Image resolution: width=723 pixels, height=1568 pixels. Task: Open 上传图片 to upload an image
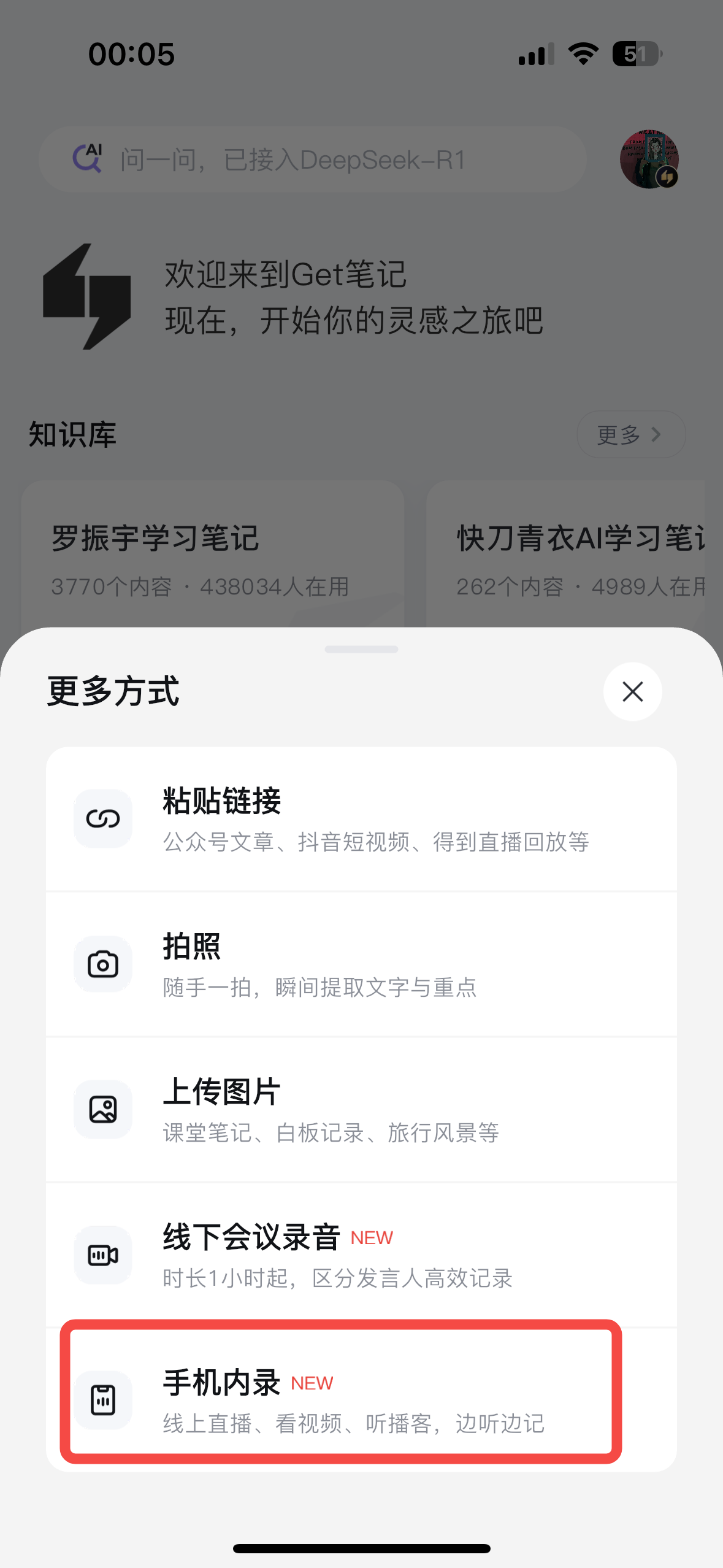(361, 1110)
